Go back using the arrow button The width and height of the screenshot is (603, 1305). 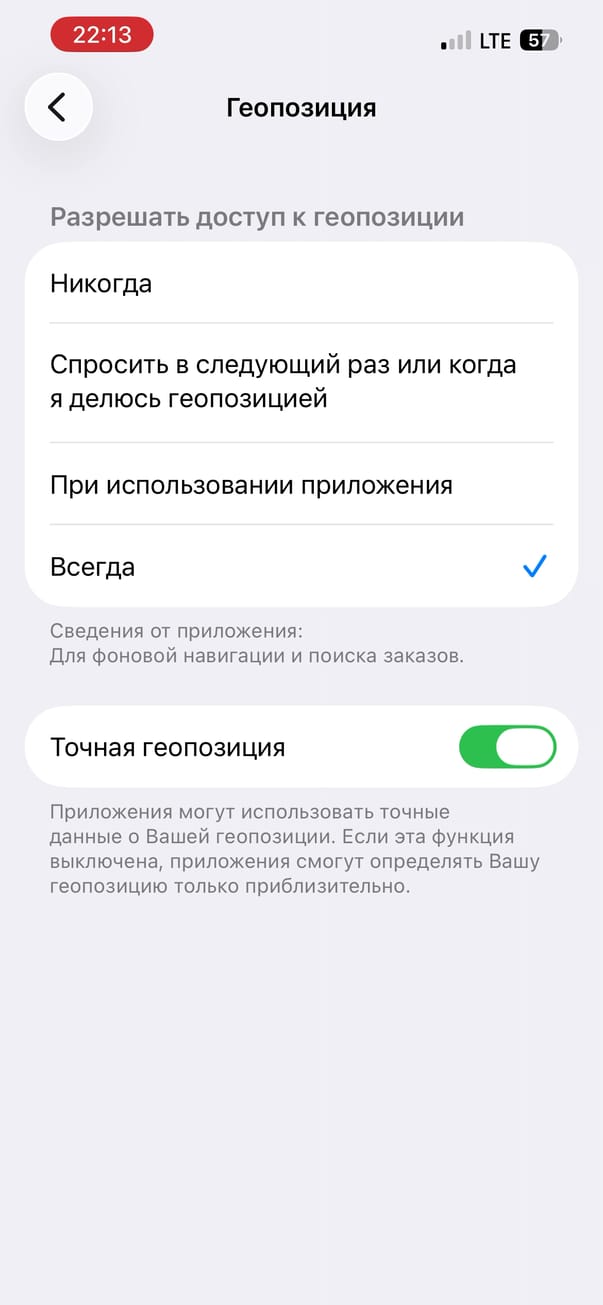click(58, 107)
